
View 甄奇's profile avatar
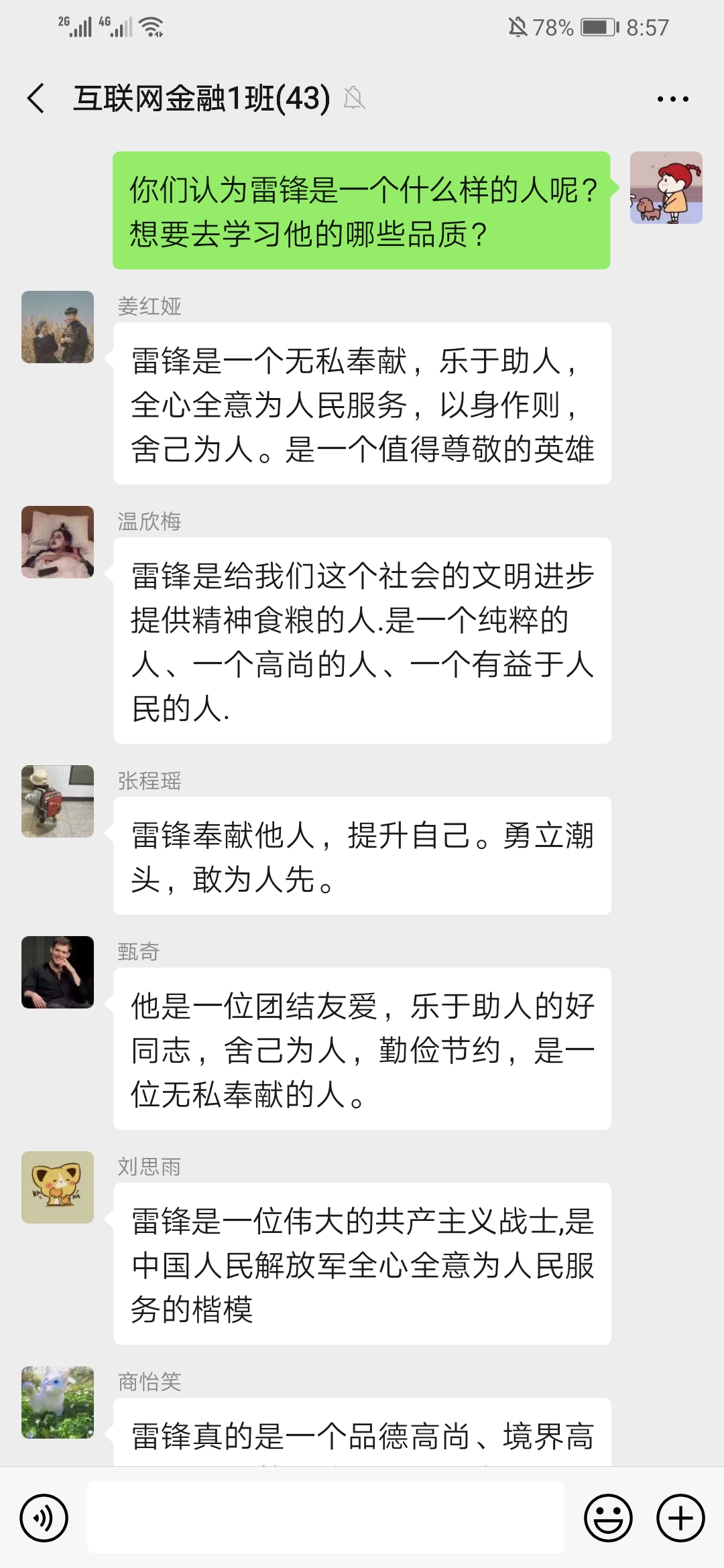coord(58,972)
